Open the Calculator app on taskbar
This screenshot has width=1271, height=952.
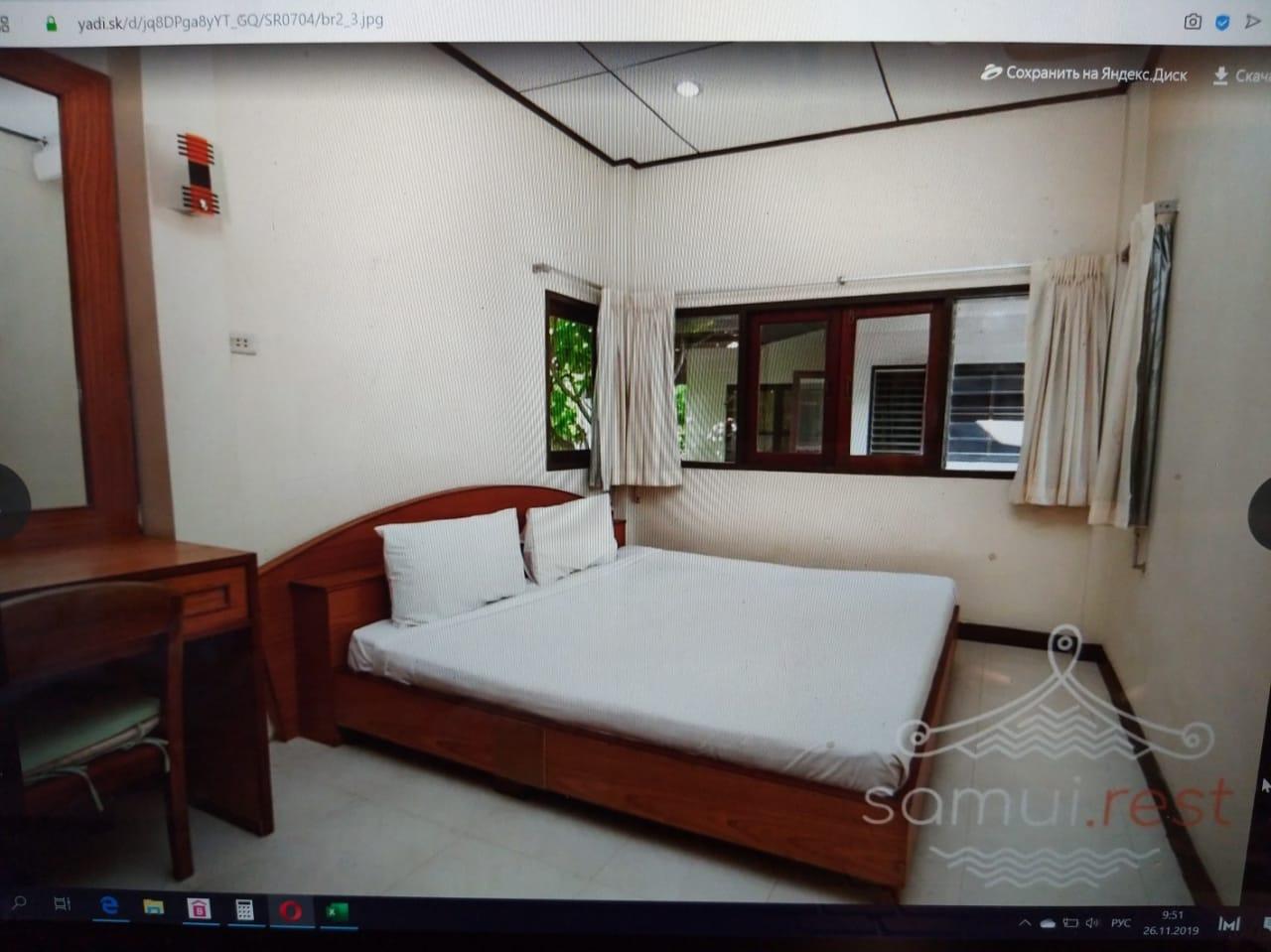(x=244, y=909)
